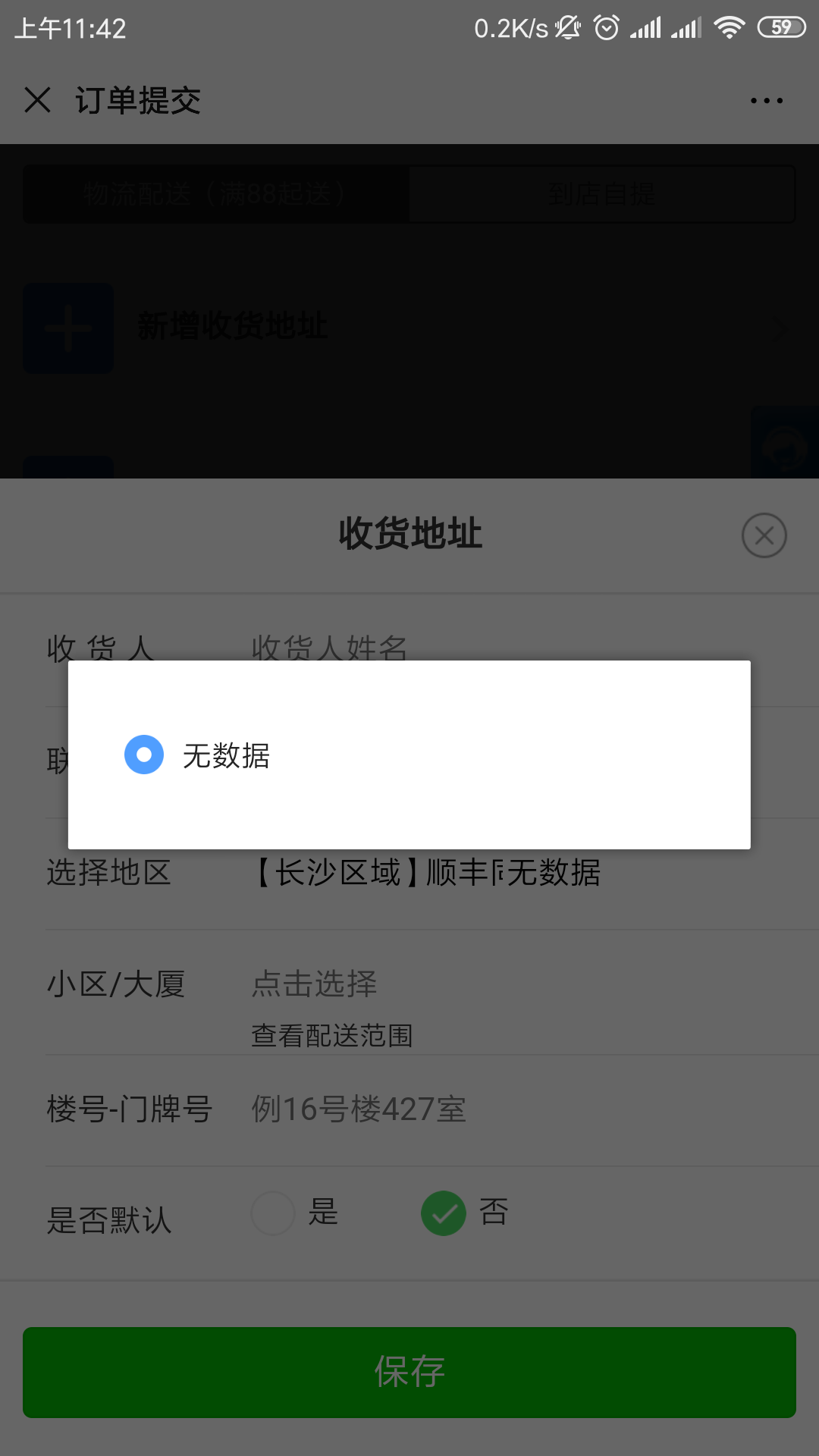Viewport: 819px width, 1456px height.
Task: Open the 选择地区 region picker
Action: coord(432,873)
